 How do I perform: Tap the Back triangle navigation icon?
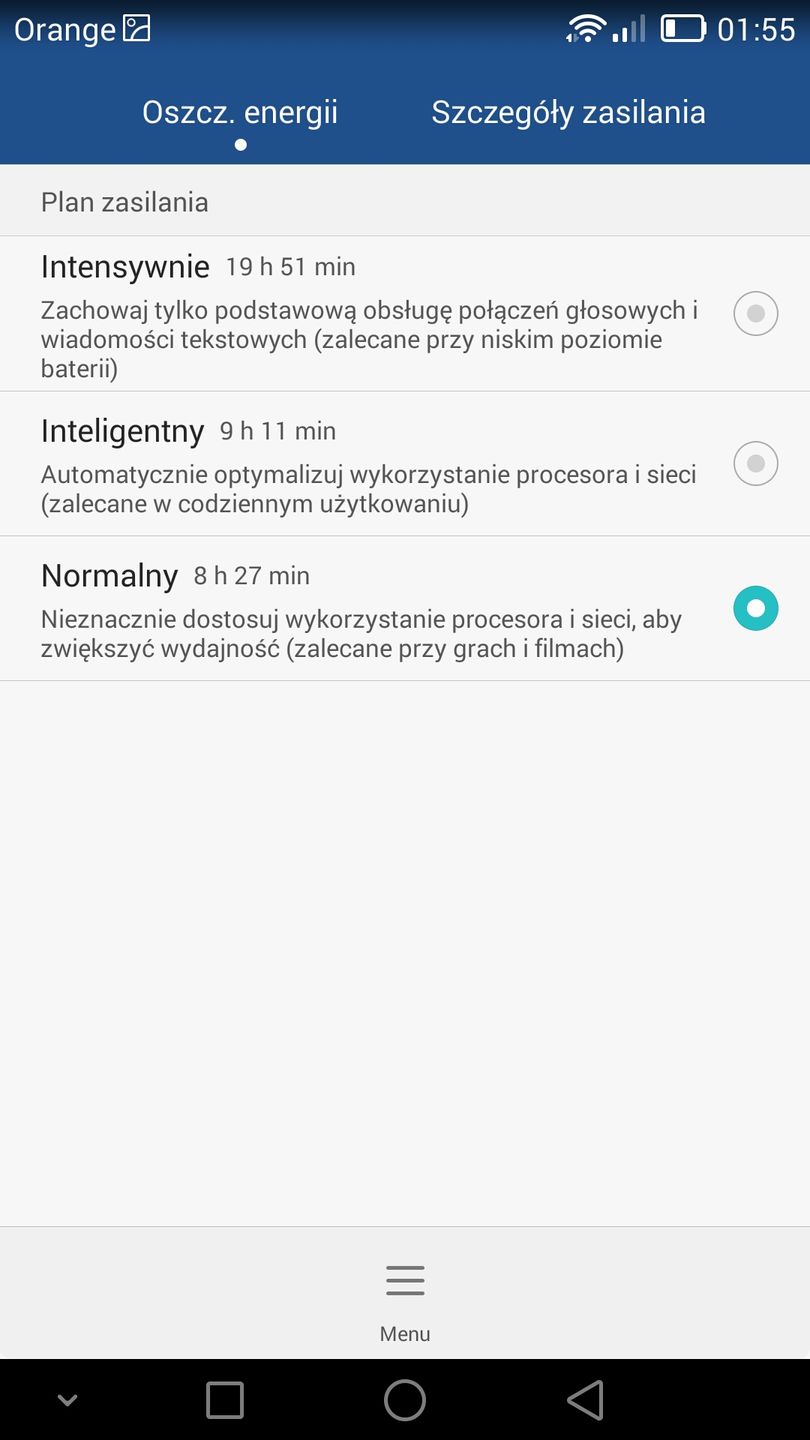point(585,1400)
